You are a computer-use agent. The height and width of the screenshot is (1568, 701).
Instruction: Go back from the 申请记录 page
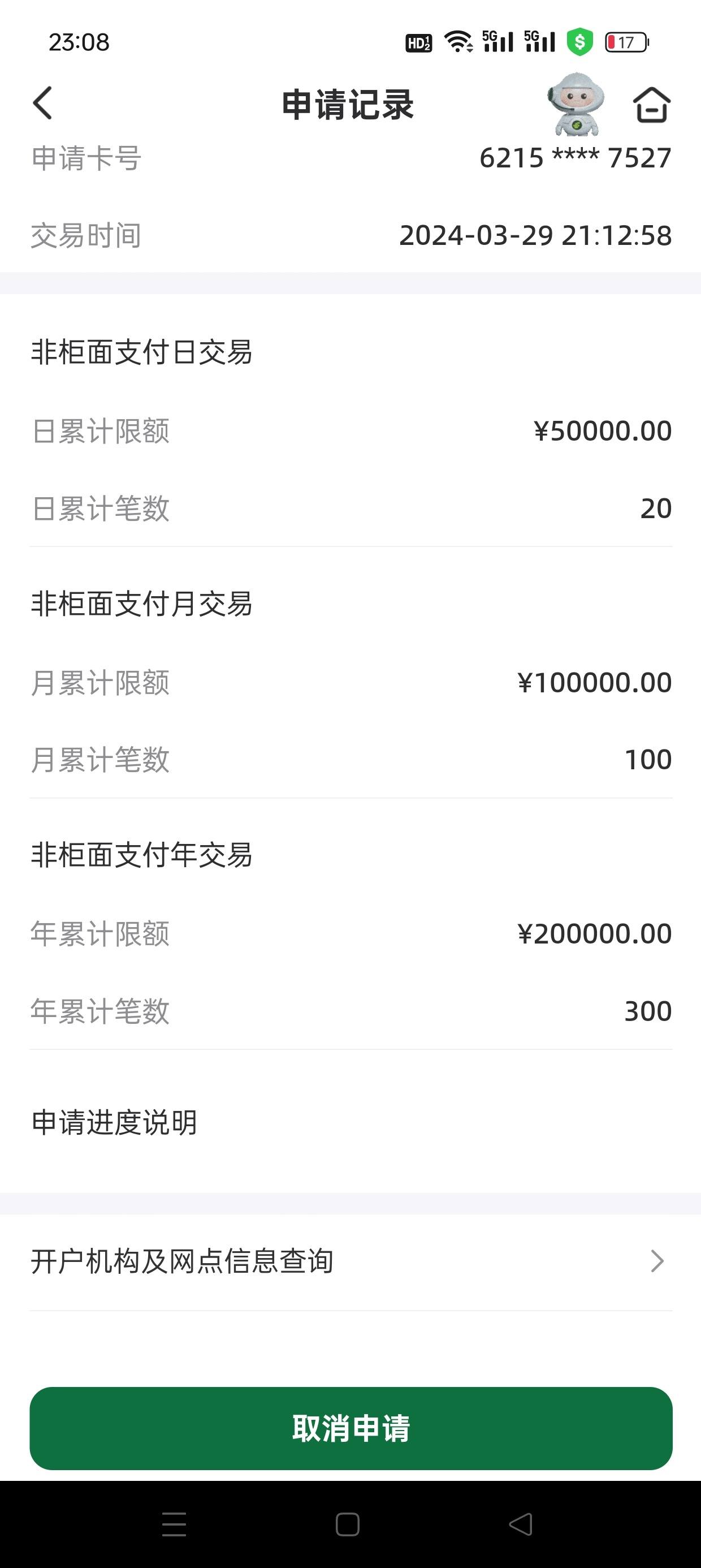tap(42, 103)
